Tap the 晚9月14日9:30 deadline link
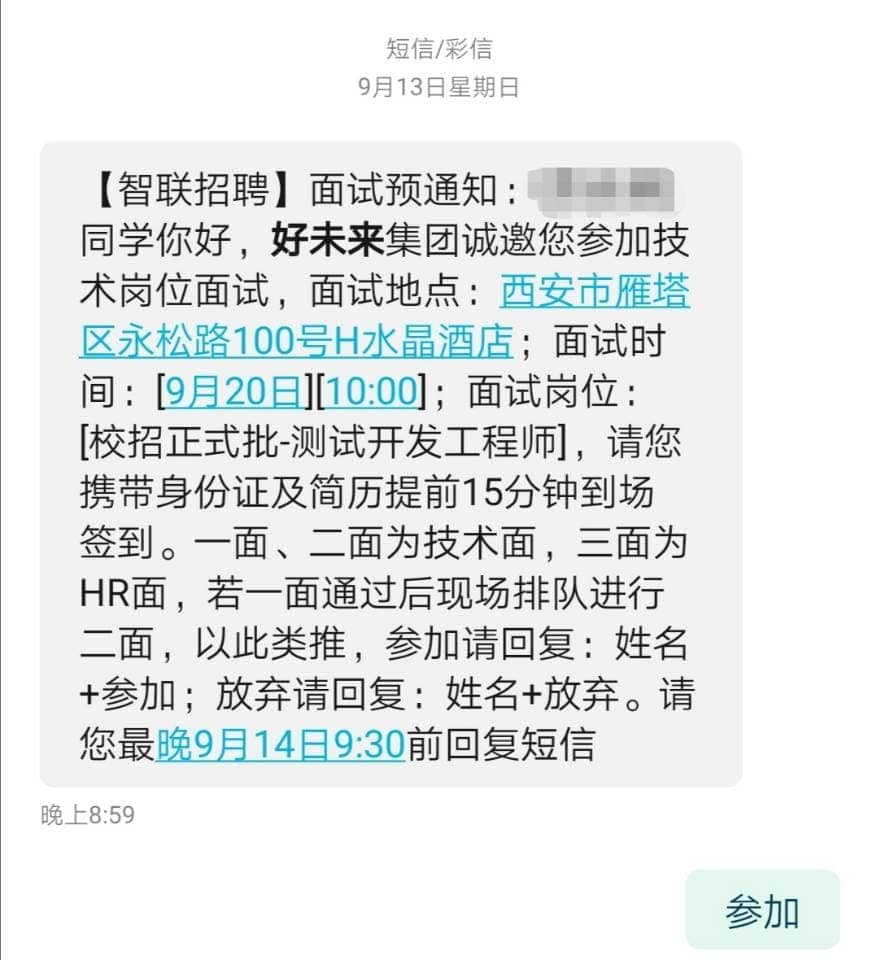Image resolution: width=879 pixels, height=960 pixels. point(280,744)
